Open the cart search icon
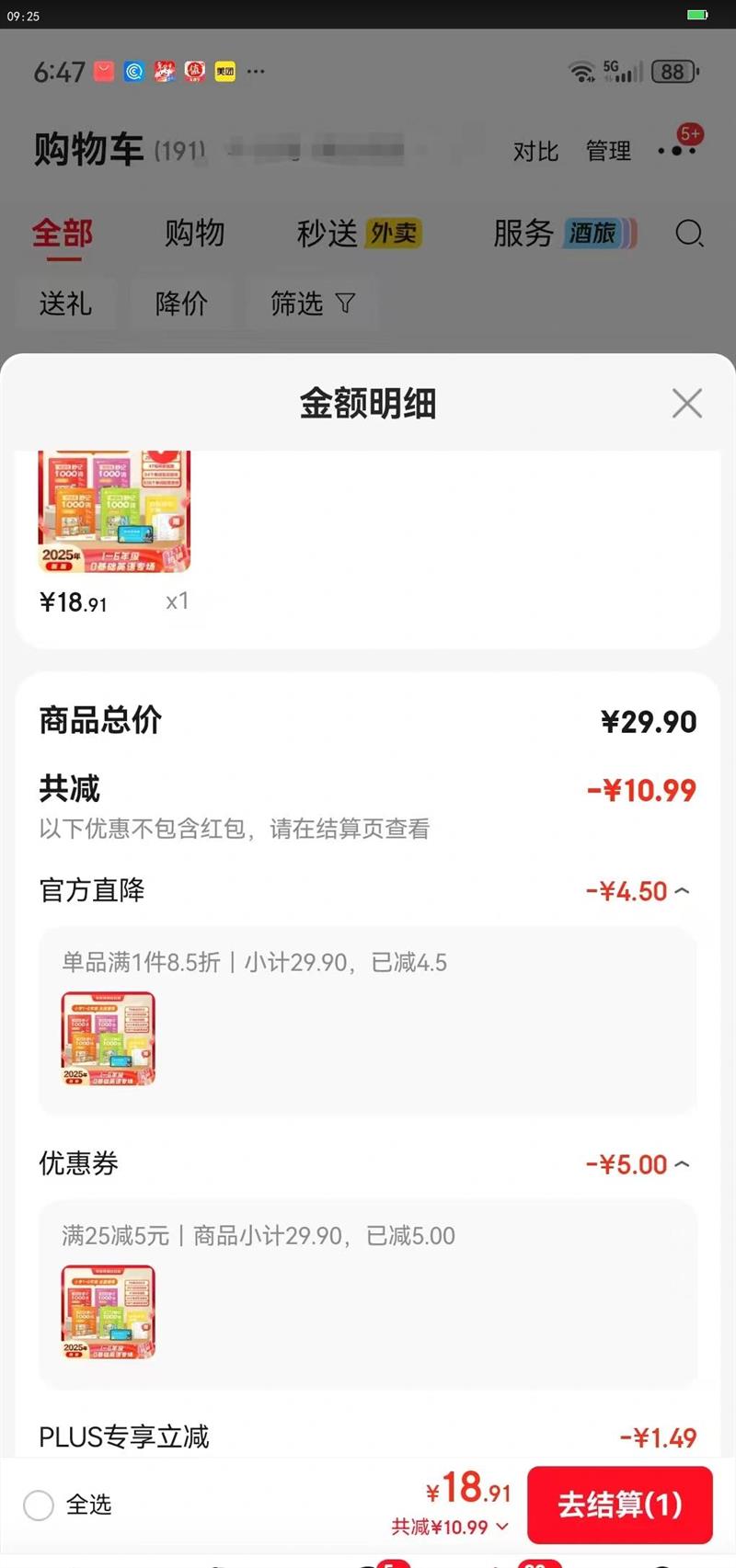Screen dimensions: 736x1568 click(x=689, y=234)
